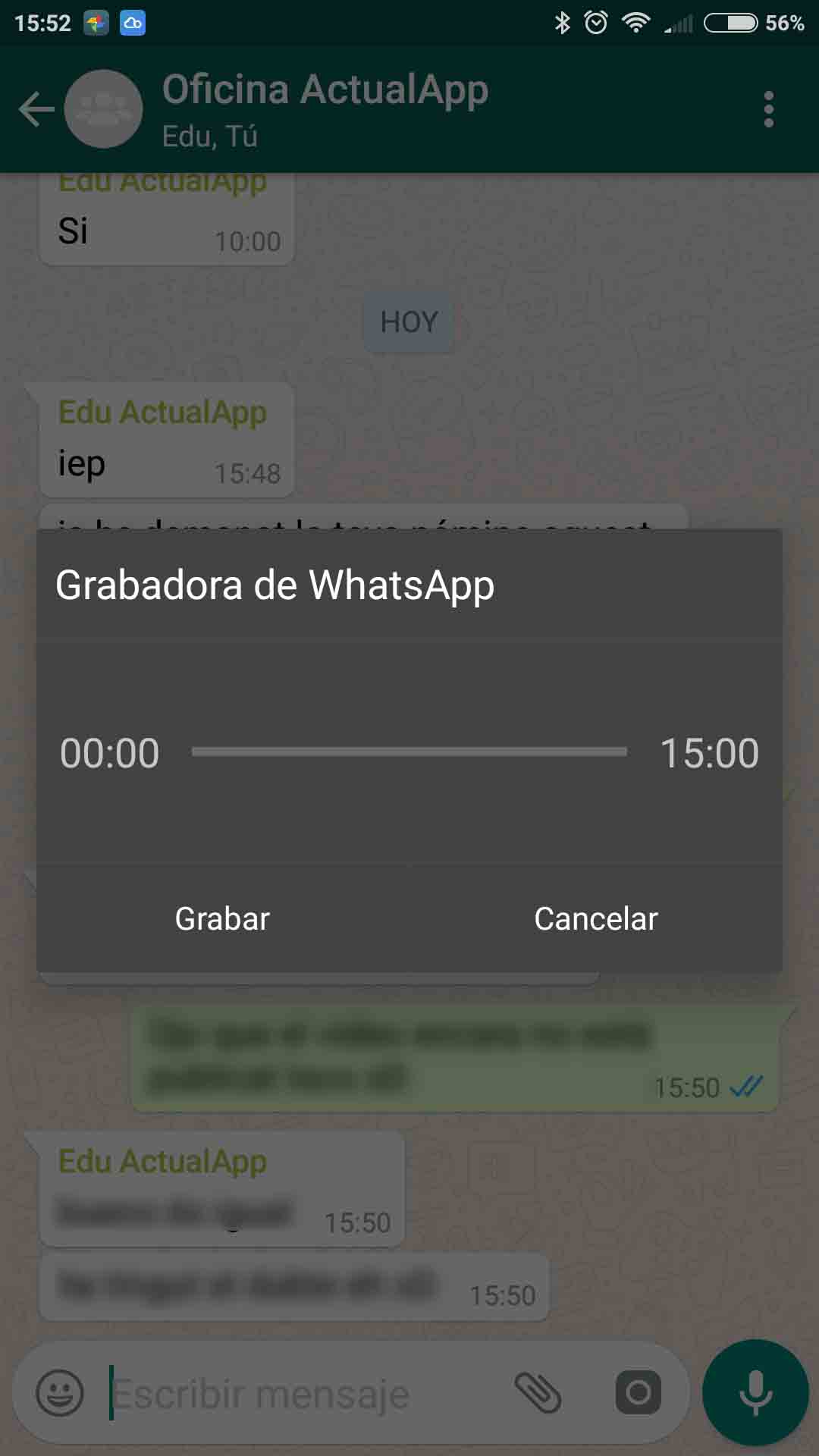Screen dimensions: 819x1456
Task: Open the emoji picker
Action: [60, 1392]
